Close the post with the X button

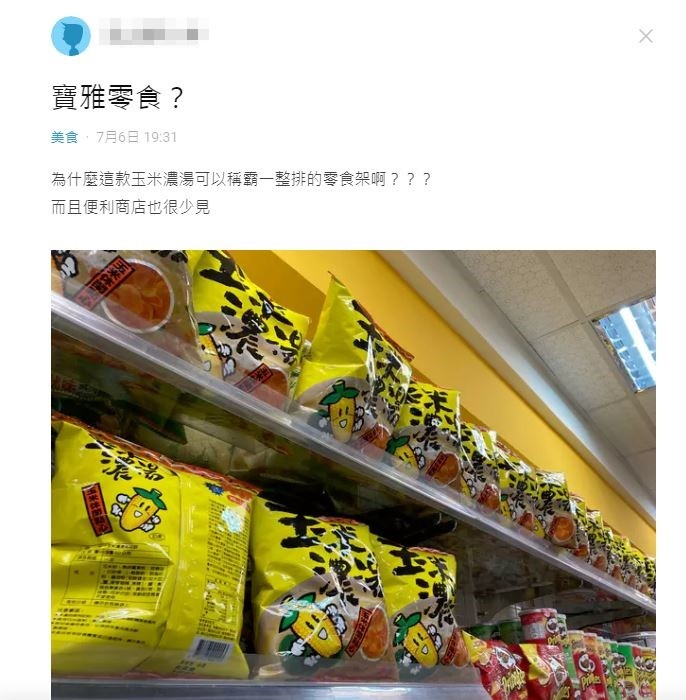click(645, 36)
